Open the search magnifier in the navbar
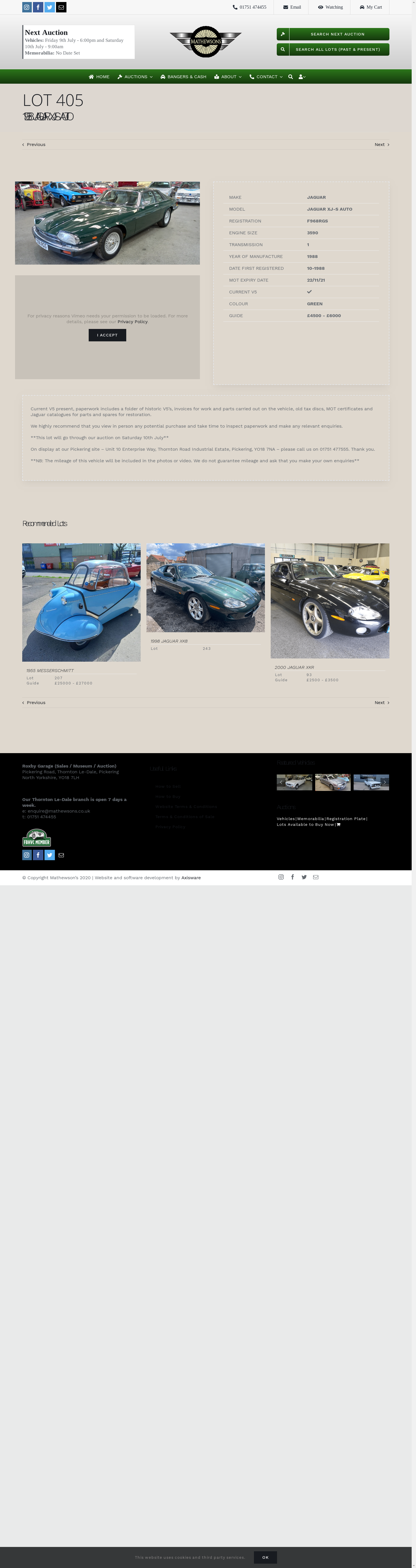This screenshot has height=1568, width=416. 291,77
